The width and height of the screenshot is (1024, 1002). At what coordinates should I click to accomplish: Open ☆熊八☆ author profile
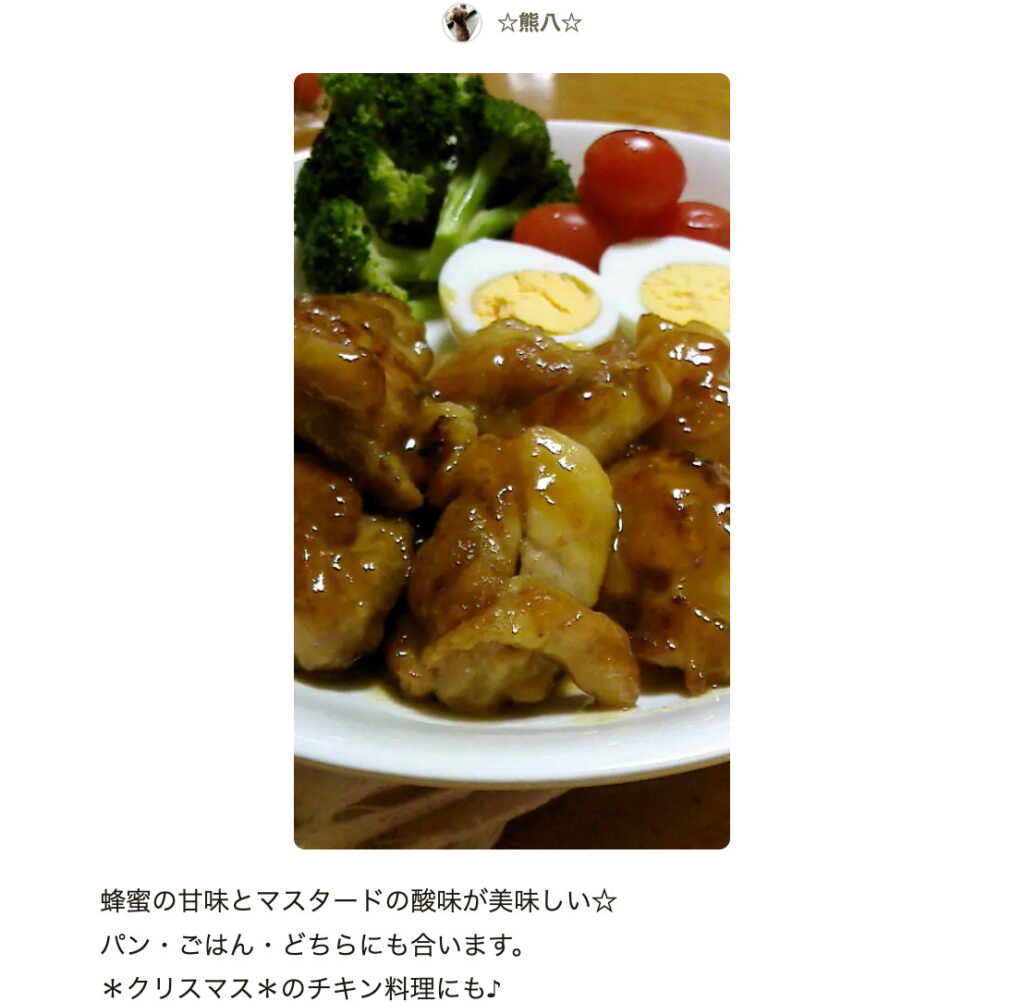pos(539,23)
